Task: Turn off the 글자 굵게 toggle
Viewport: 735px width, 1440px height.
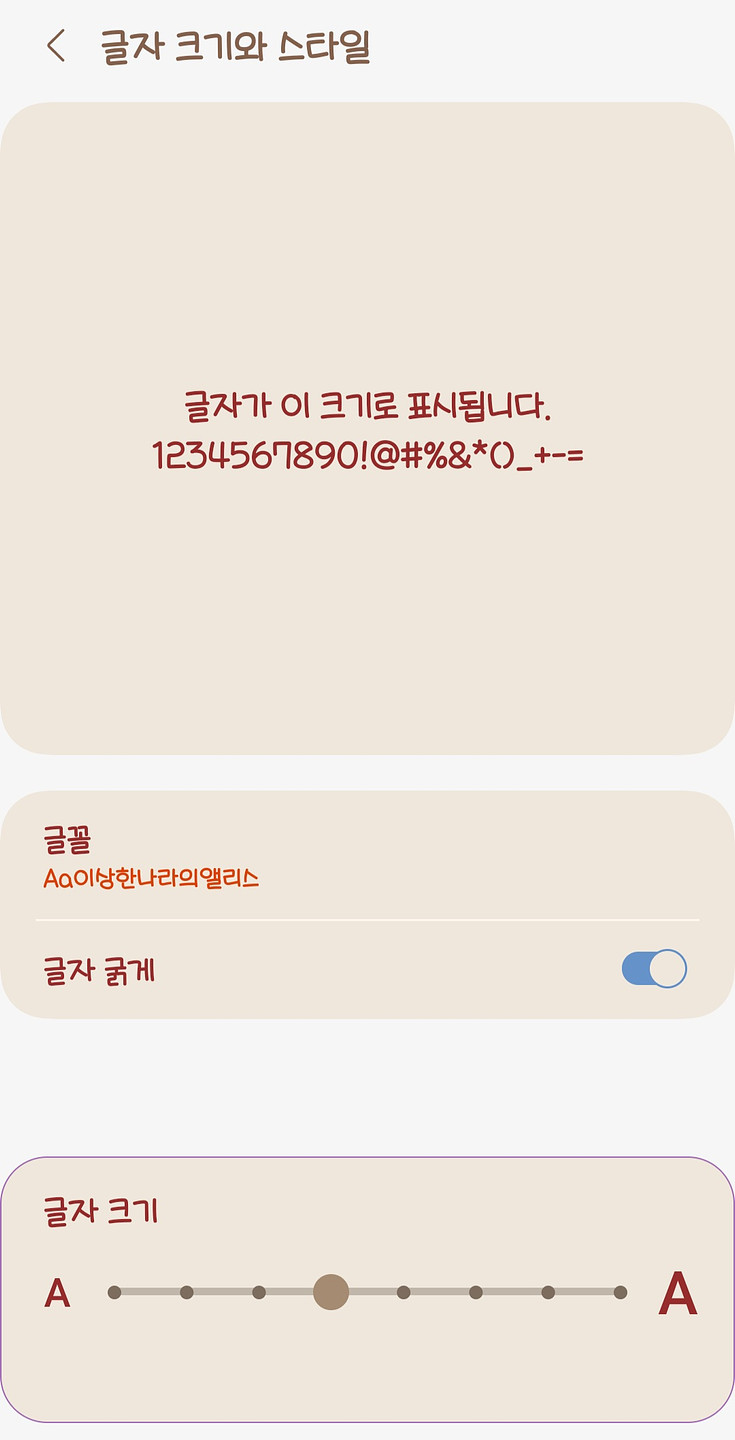Action: (654, 969)
